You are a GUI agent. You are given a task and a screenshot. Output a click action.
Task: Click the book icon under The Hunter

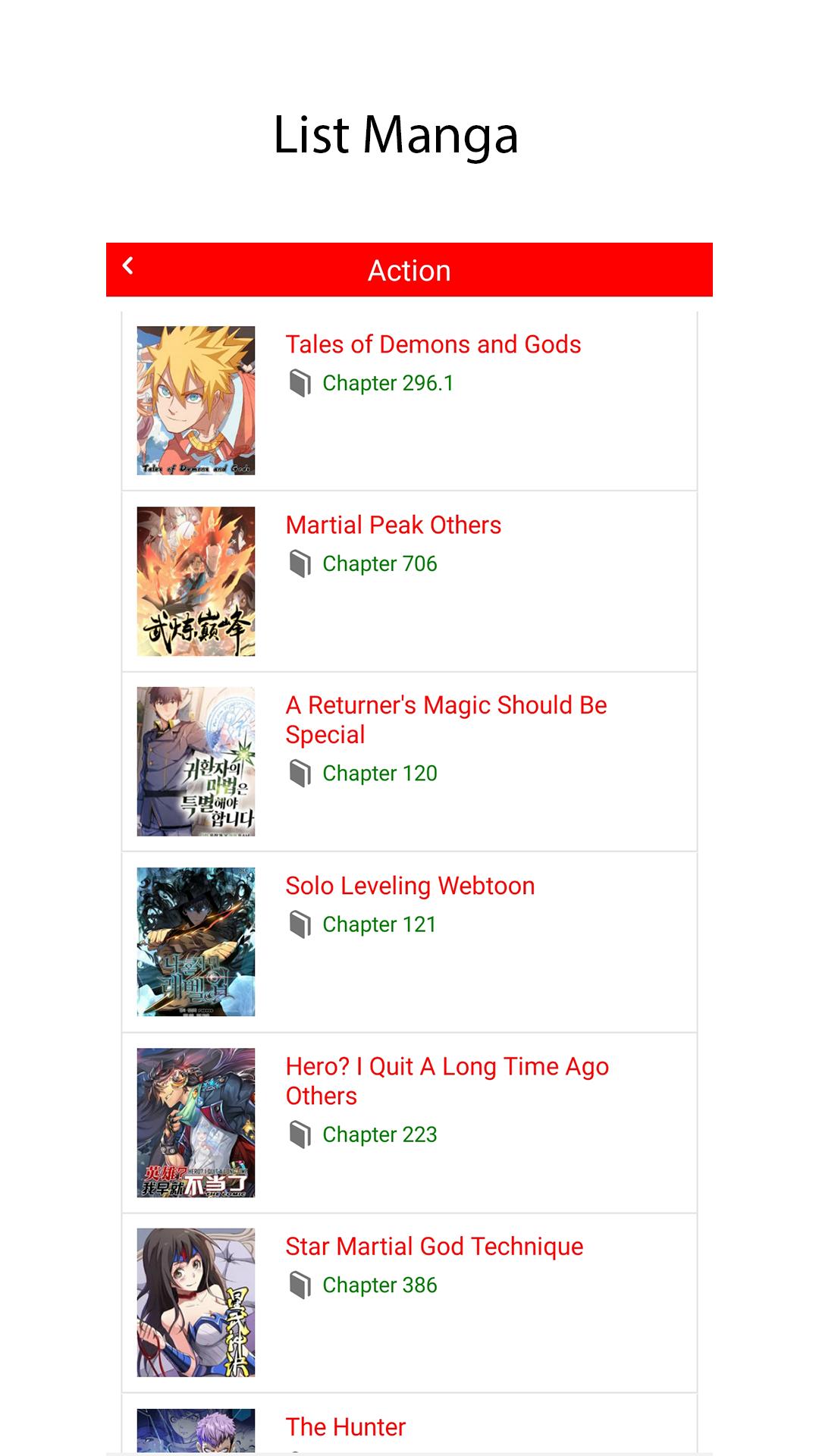coord(300,1454)
